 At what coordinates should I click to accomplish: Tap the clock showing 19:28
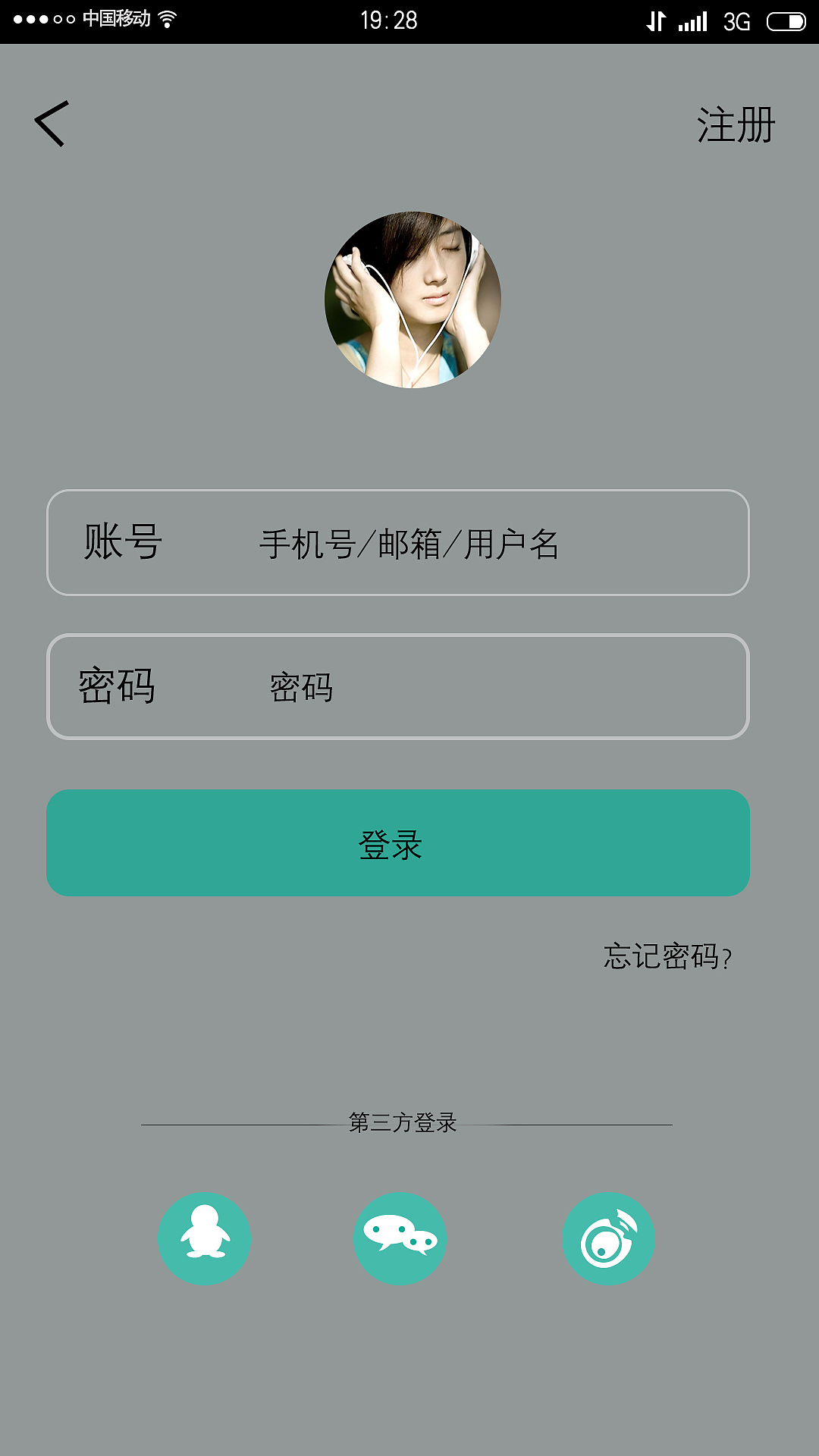(388, 20)
